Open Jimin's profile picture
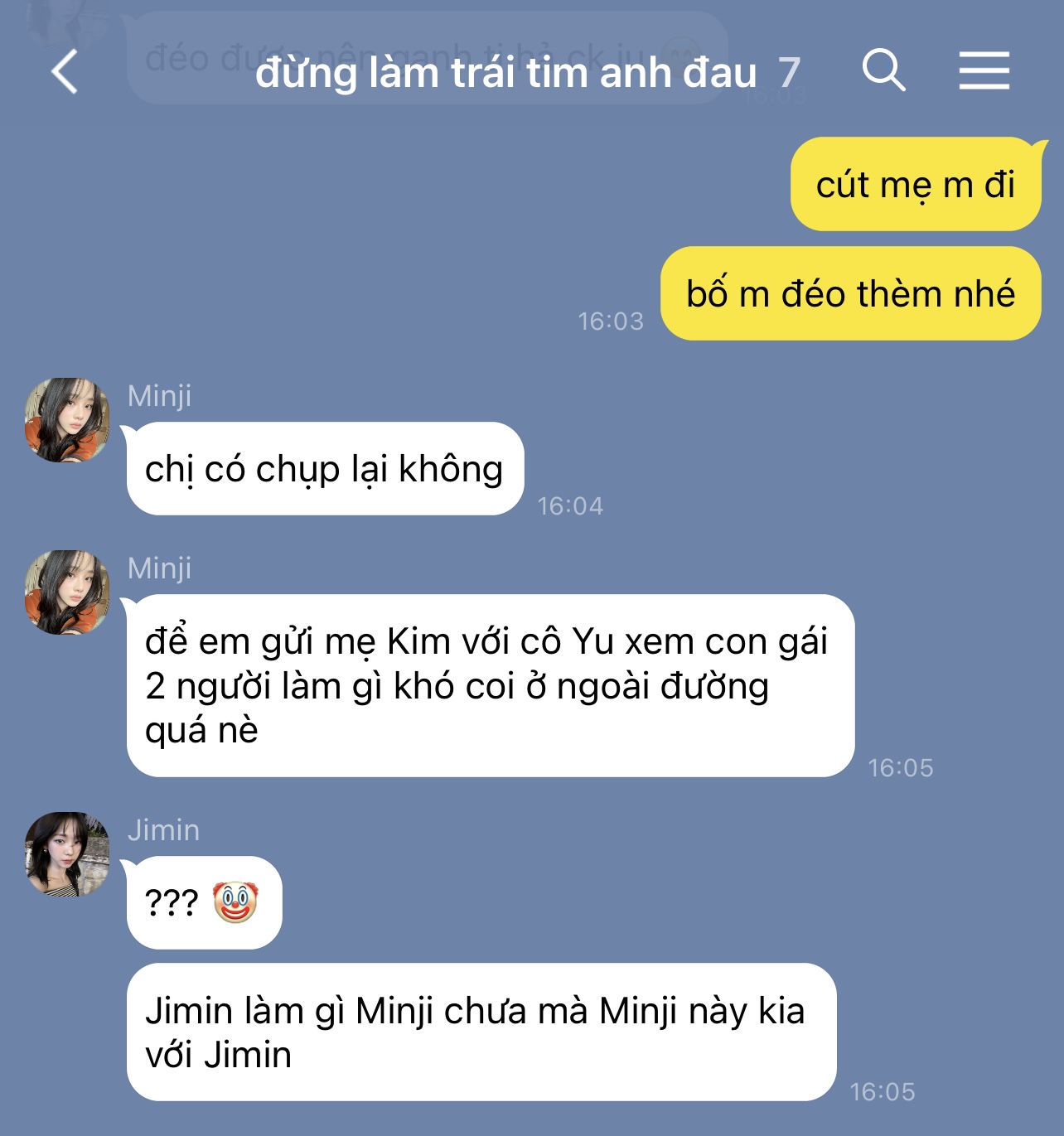The height and width of the screenshot is (1136, 1064). tap(67, 854)
